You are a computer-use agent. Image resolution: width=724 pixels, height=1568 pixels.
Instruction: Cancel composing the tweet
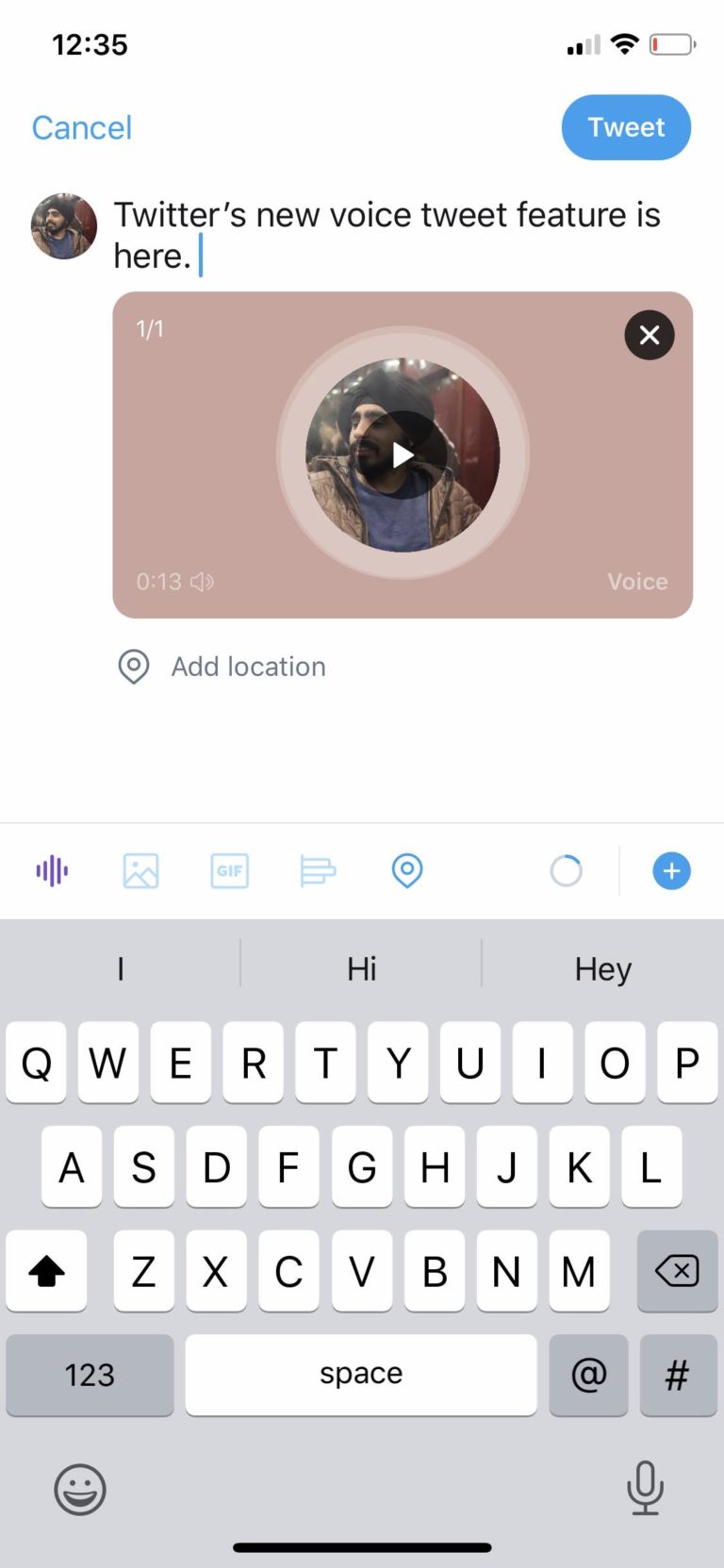(x=81, y=127)
